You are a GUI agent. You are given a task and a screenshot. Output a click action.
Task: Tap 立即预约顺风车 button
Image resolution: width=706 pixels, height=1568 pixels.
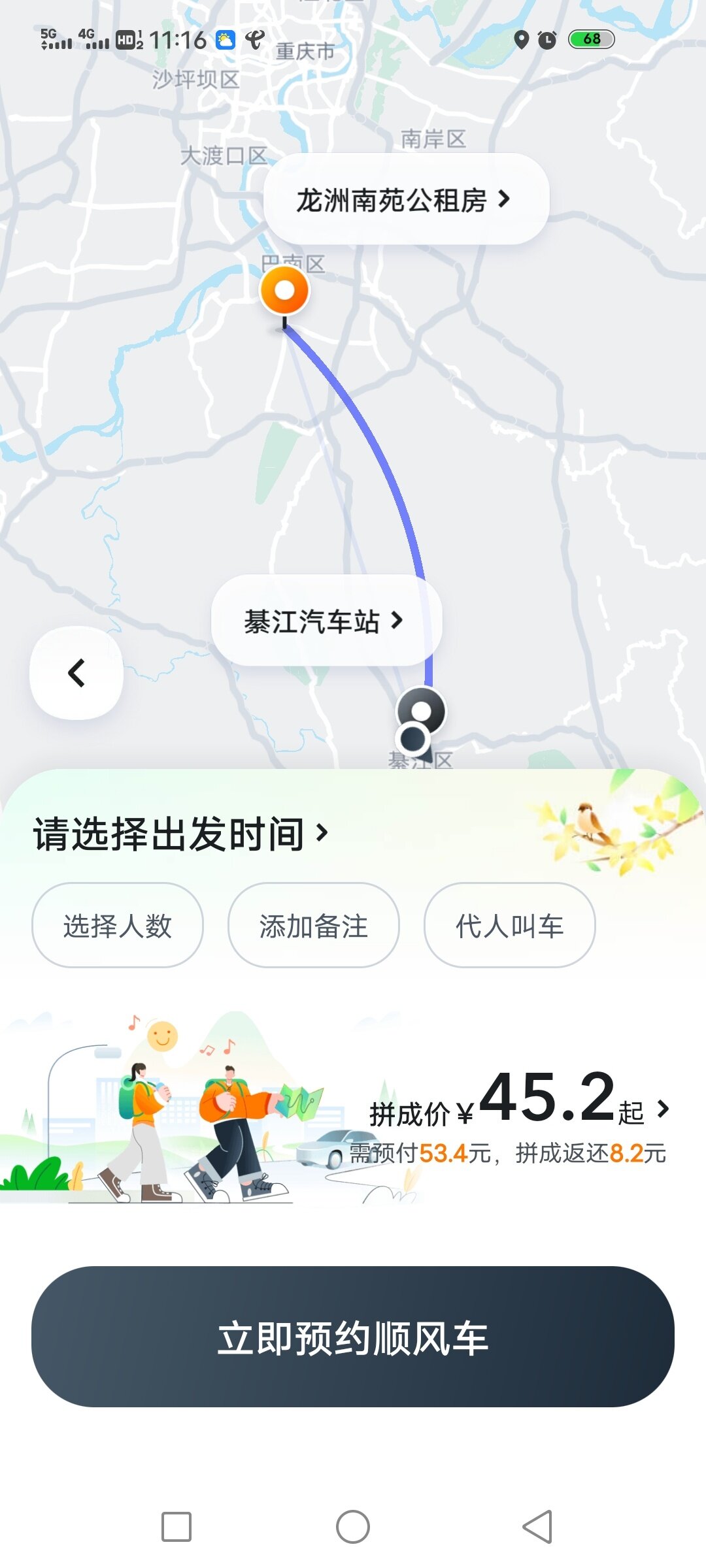(x=353, y=1337)
